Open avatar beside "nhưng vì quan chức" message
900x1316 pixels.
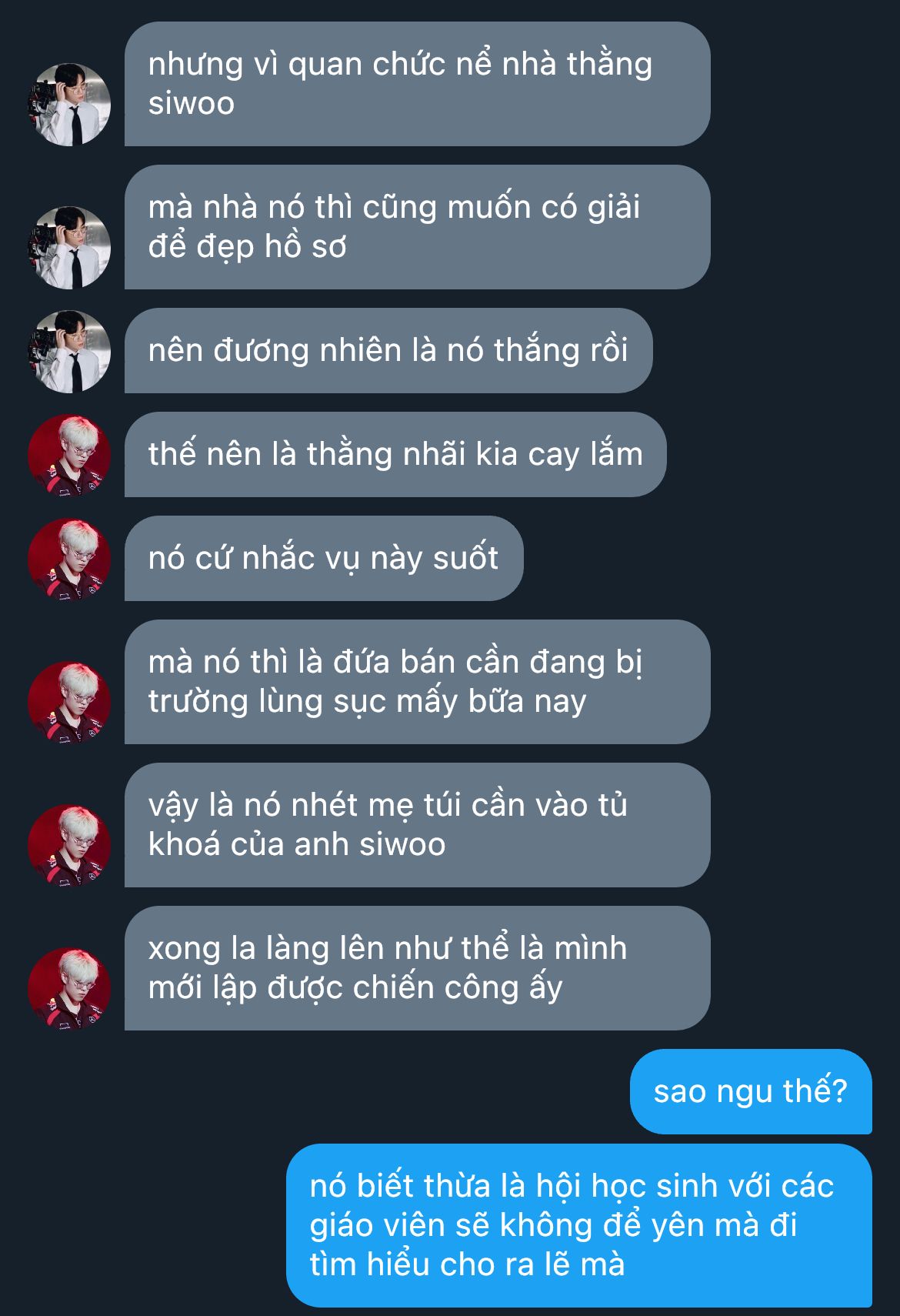69,105
